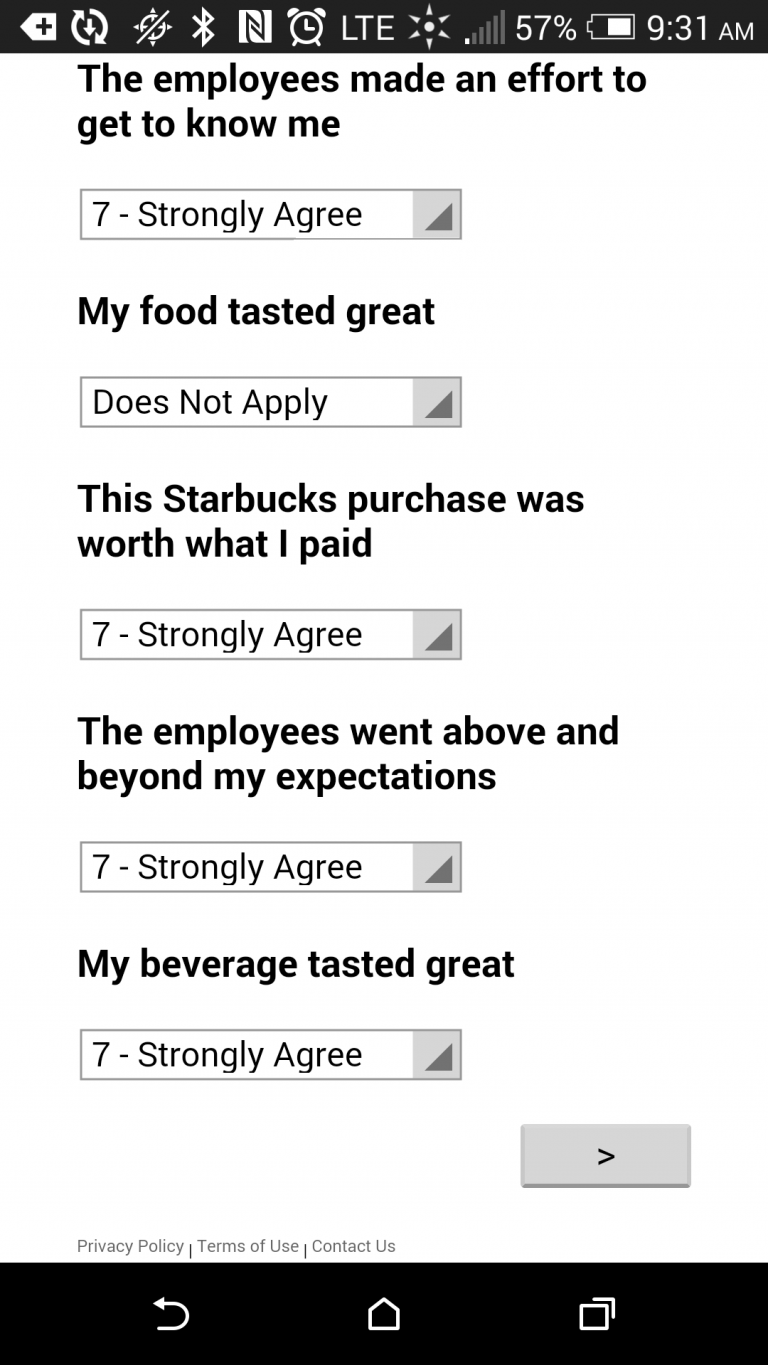Open the 'My food tasted great' dropdown
The width and height of the screenshot is (768, 1365).
point(270,402)
